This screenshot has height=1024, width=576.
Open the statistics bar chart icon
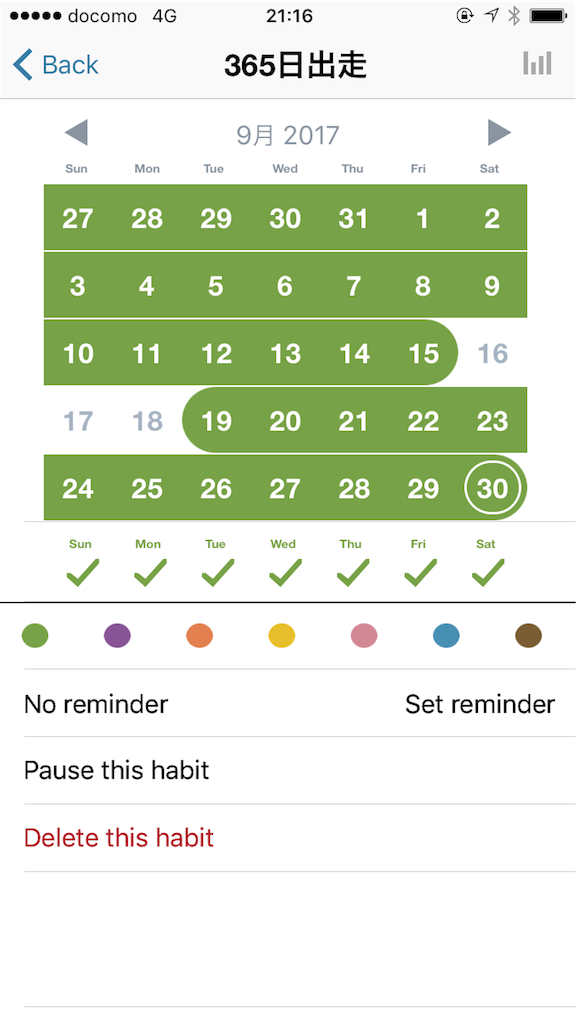click(537, 63)
